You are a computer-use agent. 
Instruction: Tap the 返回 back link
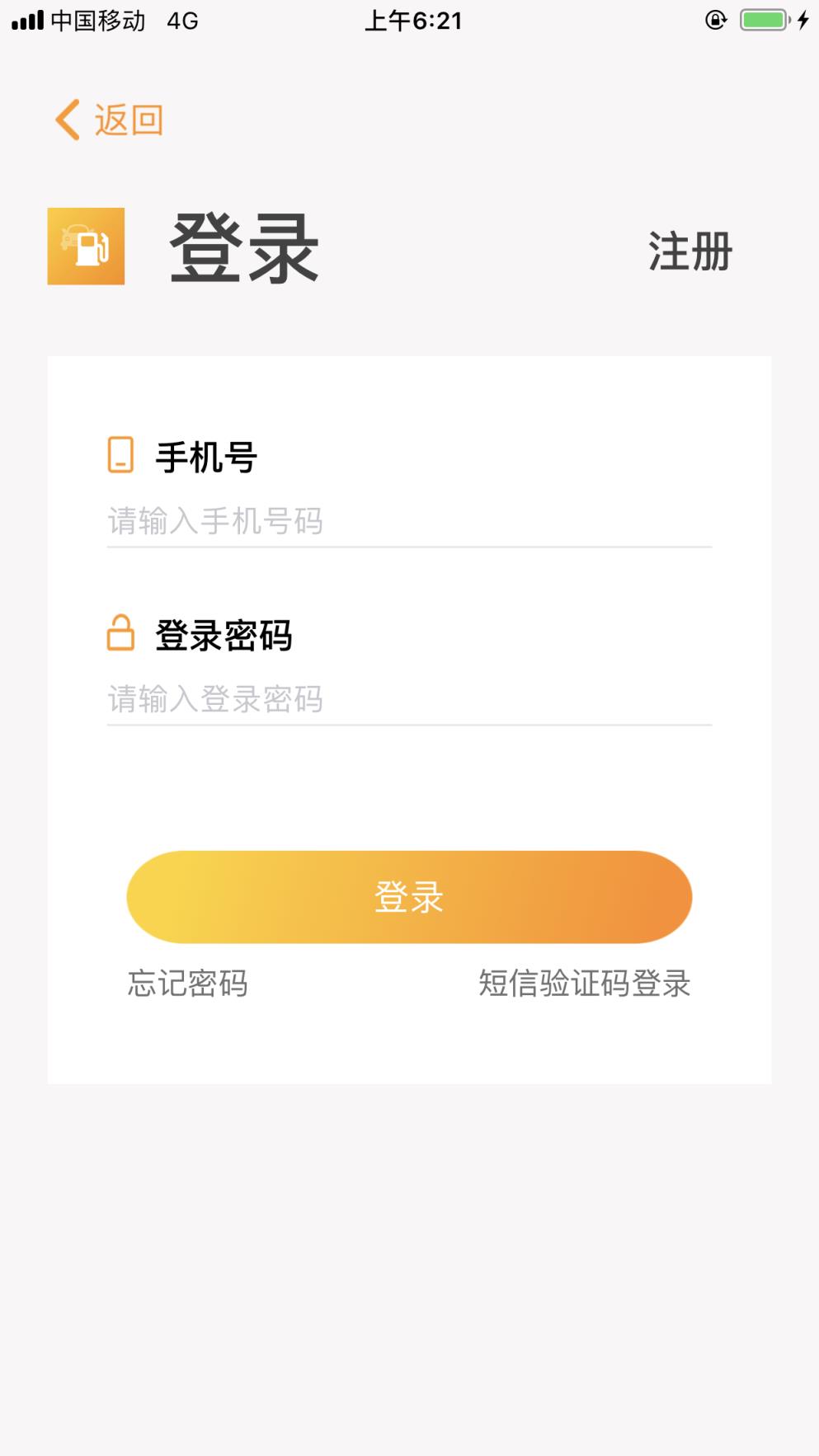128,119
